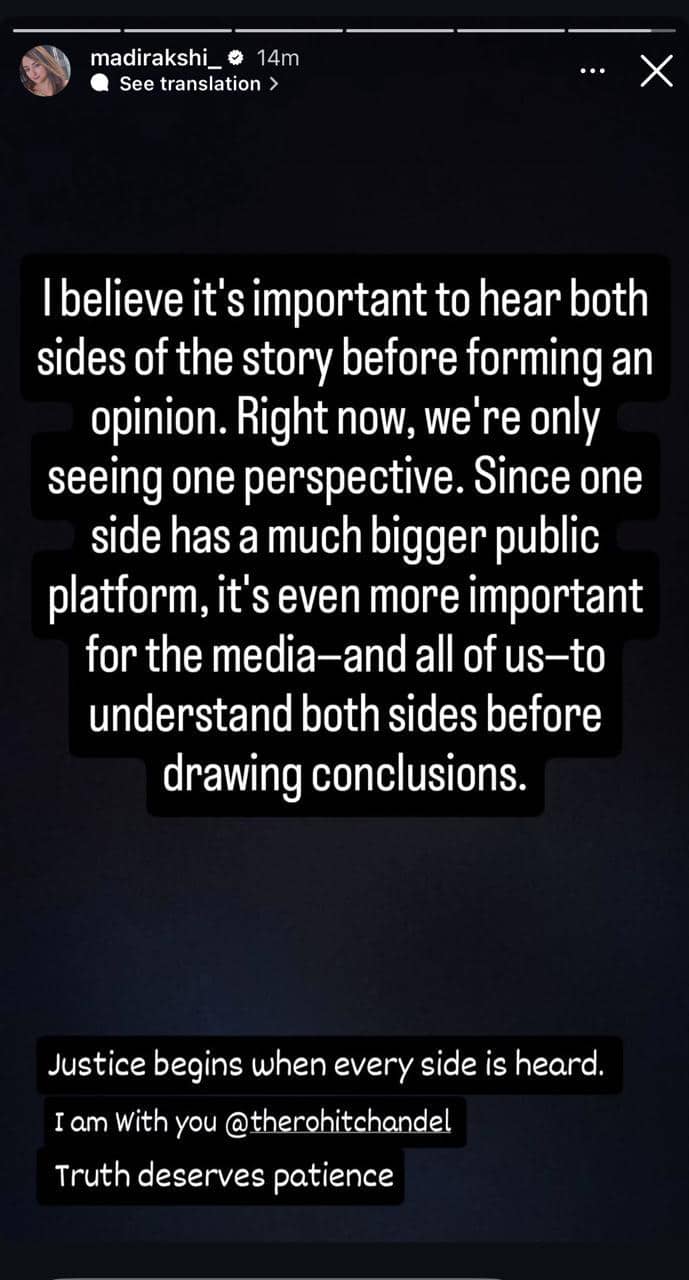This screenshot has height=1280, width=689.
Task: Close the story viewer
Action: tap(656, 71)
